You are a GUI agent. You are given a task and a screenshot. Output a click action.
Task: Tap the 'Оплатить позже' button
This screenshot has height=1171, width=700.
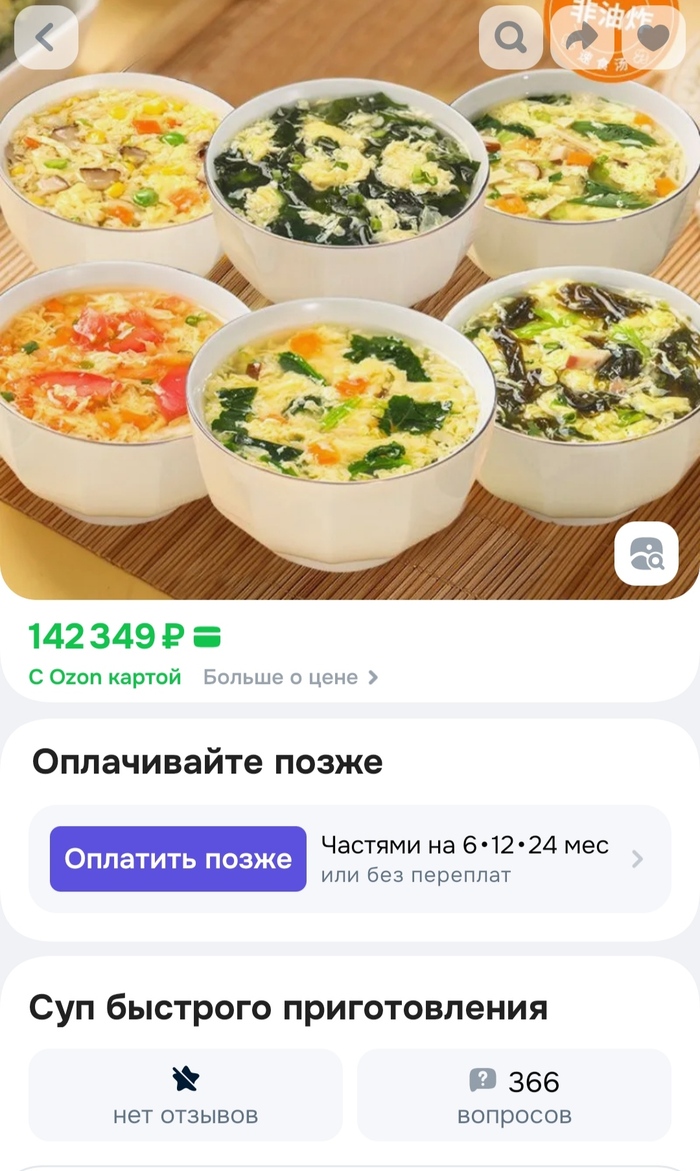(x=178, y=859)
